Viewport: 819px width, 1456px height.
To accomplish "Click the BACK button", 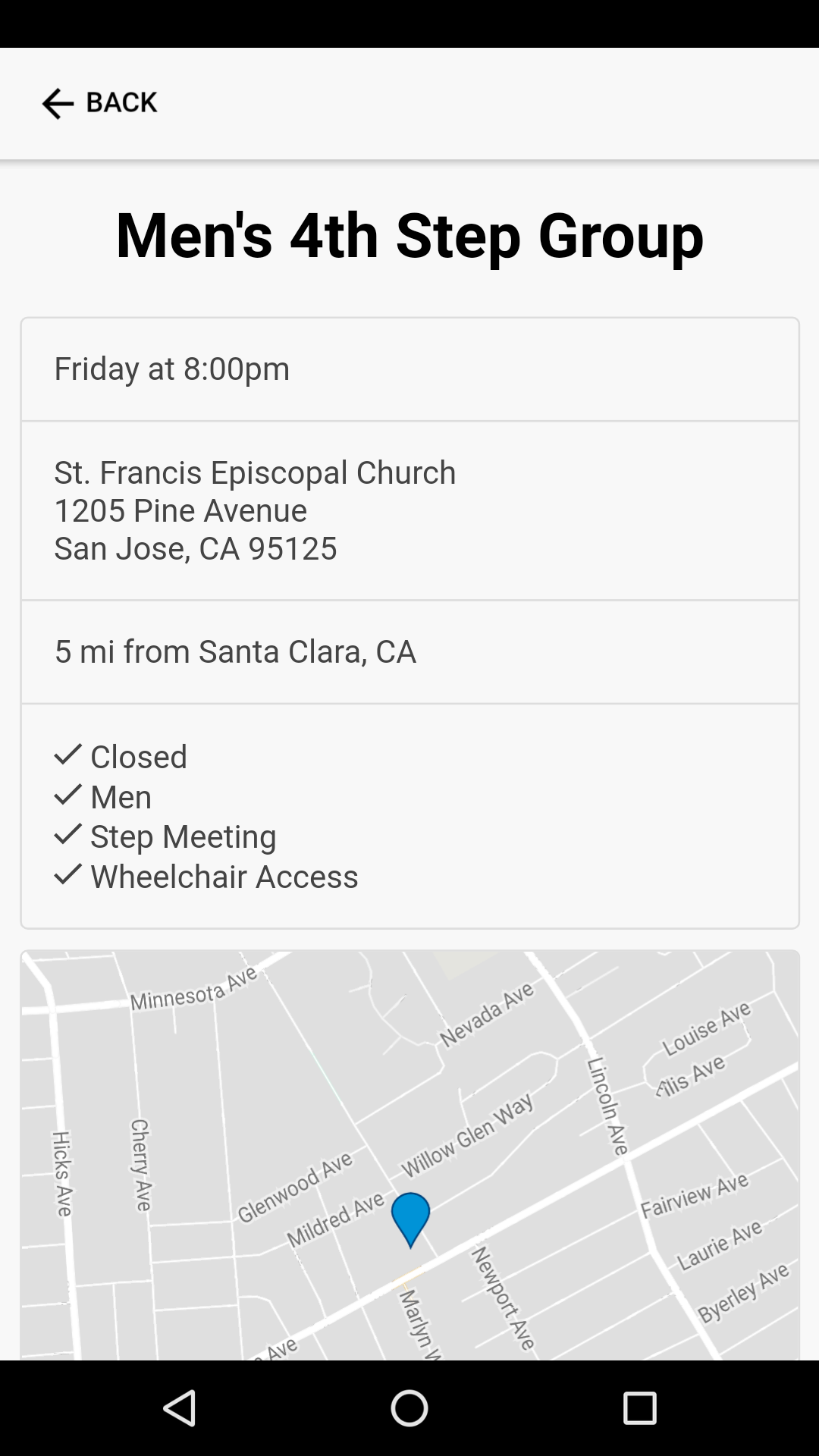I will pos(99,102).
